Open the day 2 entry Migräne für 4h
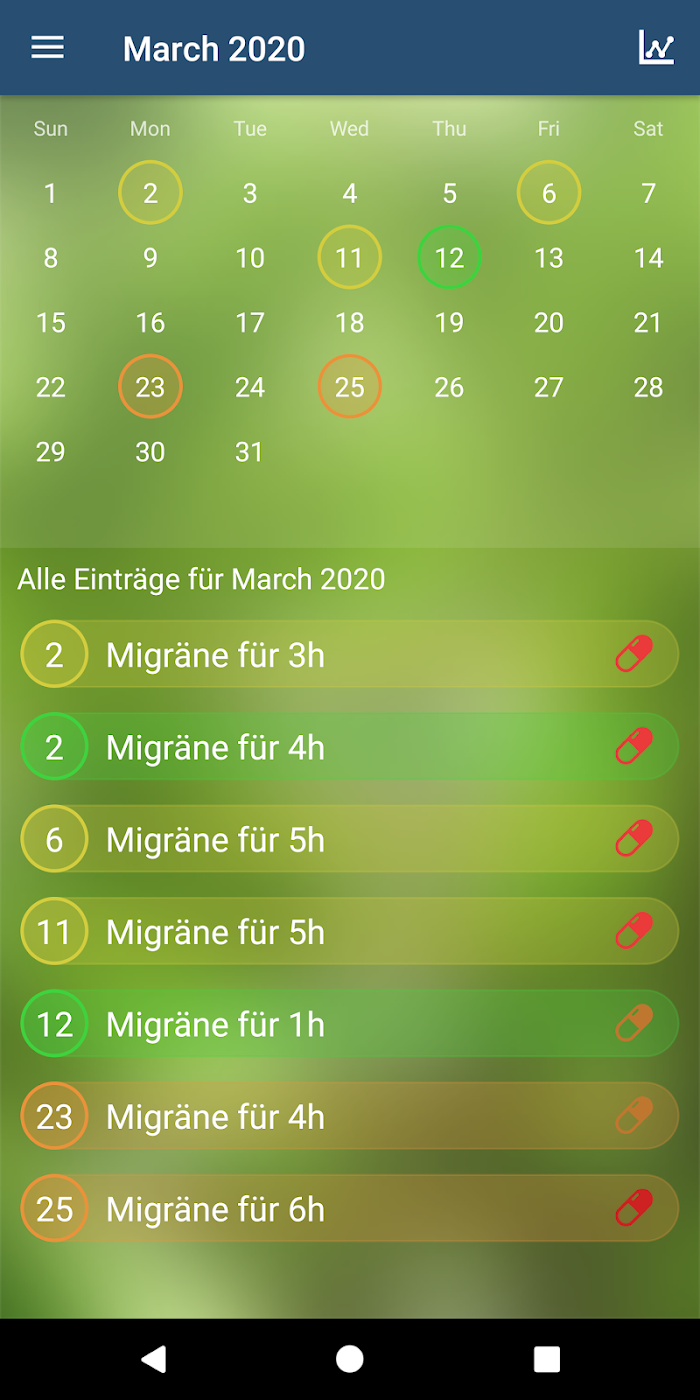This screenshot has height=1400, width=700. (350, 747)
